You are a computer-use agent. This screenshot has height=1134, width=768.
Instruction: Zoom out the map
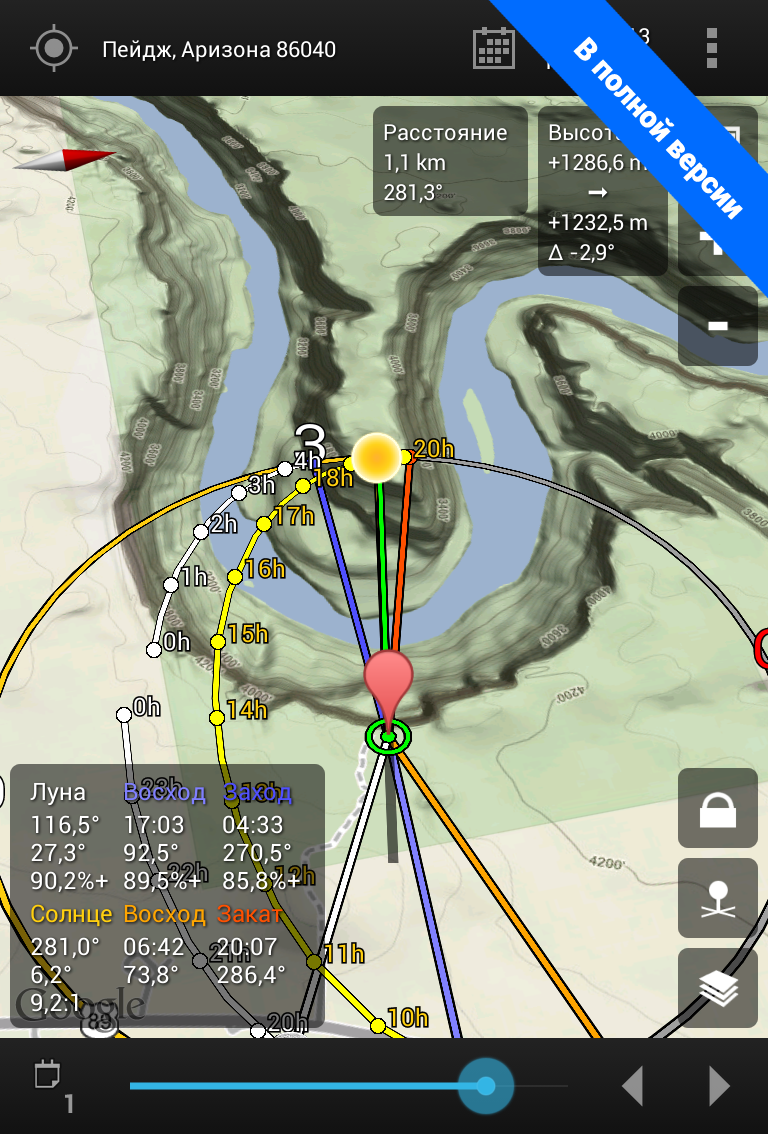point(717,326)
